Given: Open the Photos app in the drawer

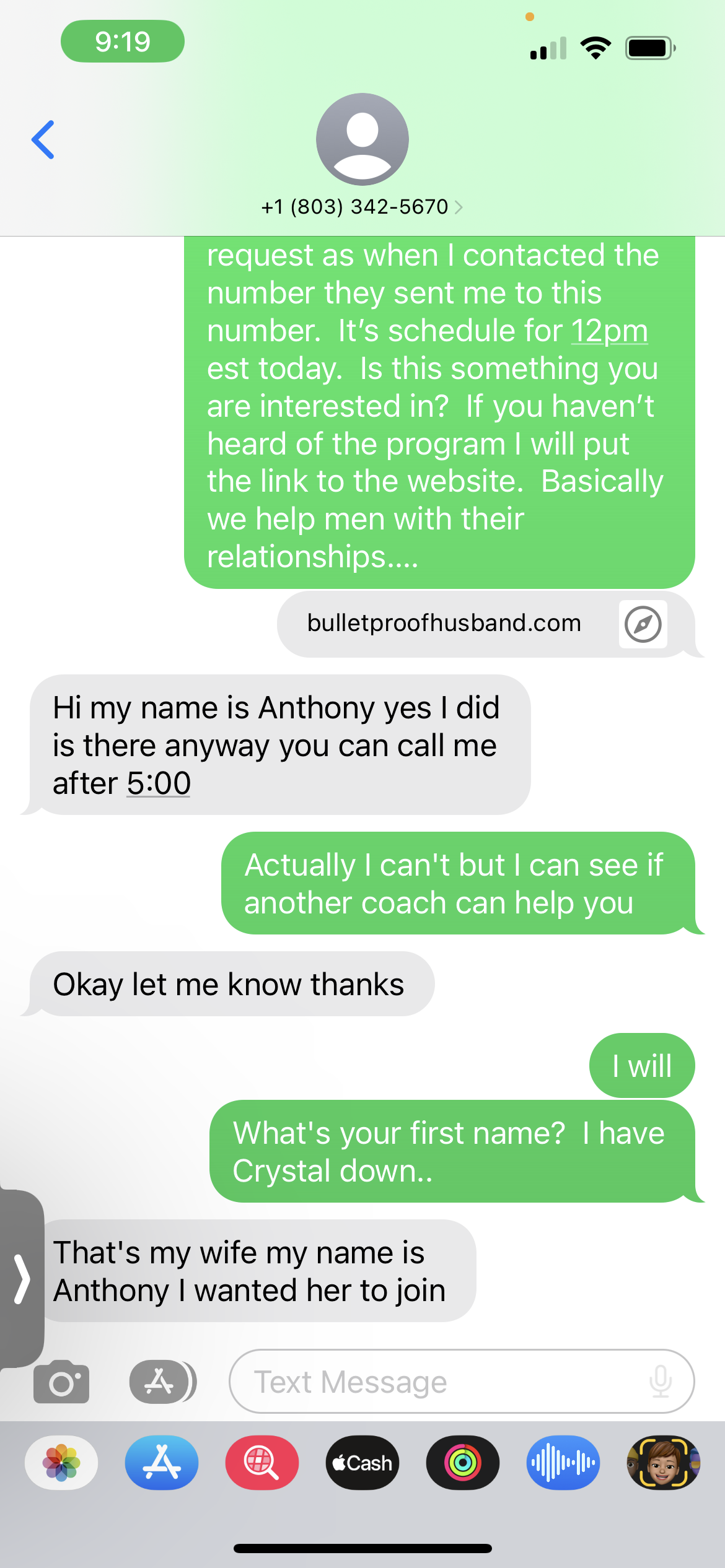Looking at the screenshot, I should pos(61,1462).
